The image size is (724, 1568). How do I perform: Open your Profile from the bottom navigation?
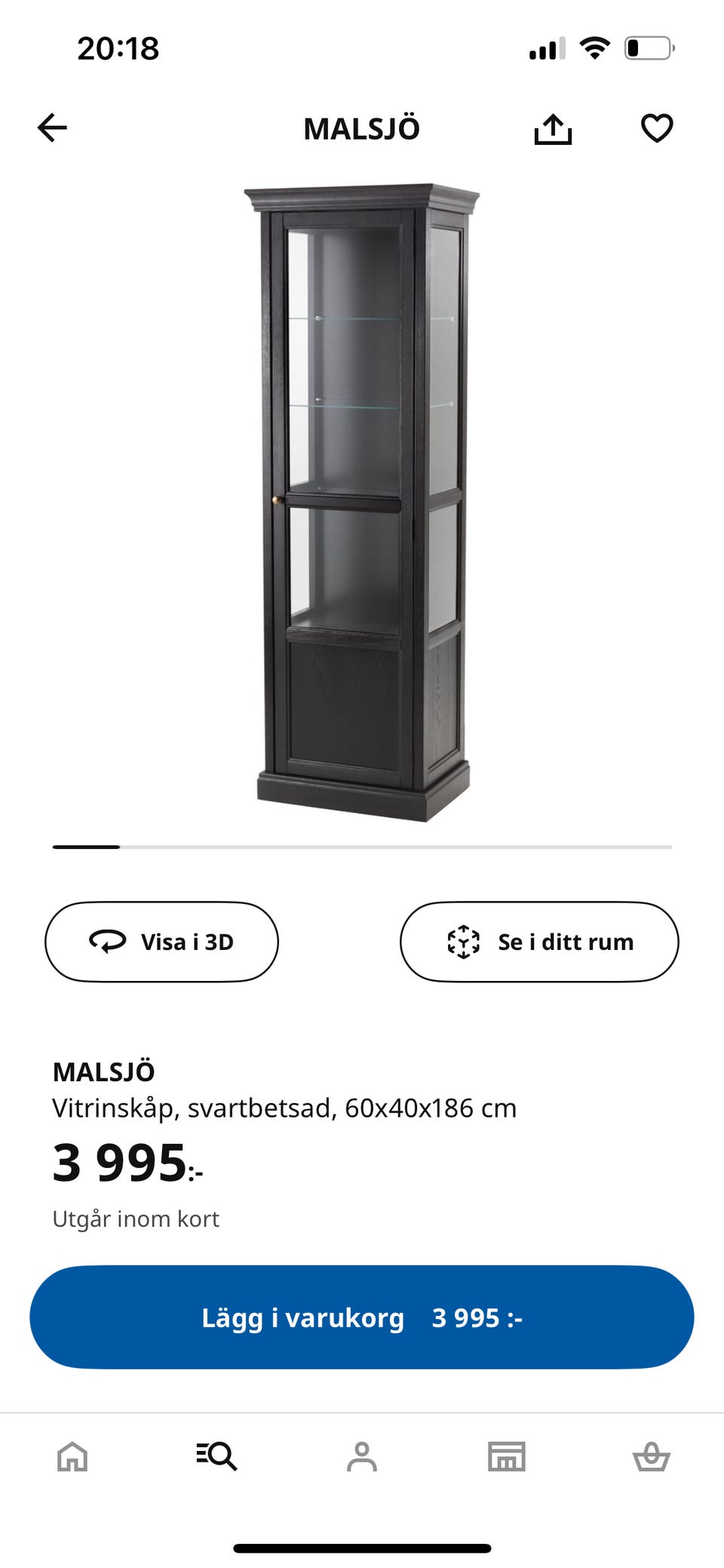coord(362,1456)
